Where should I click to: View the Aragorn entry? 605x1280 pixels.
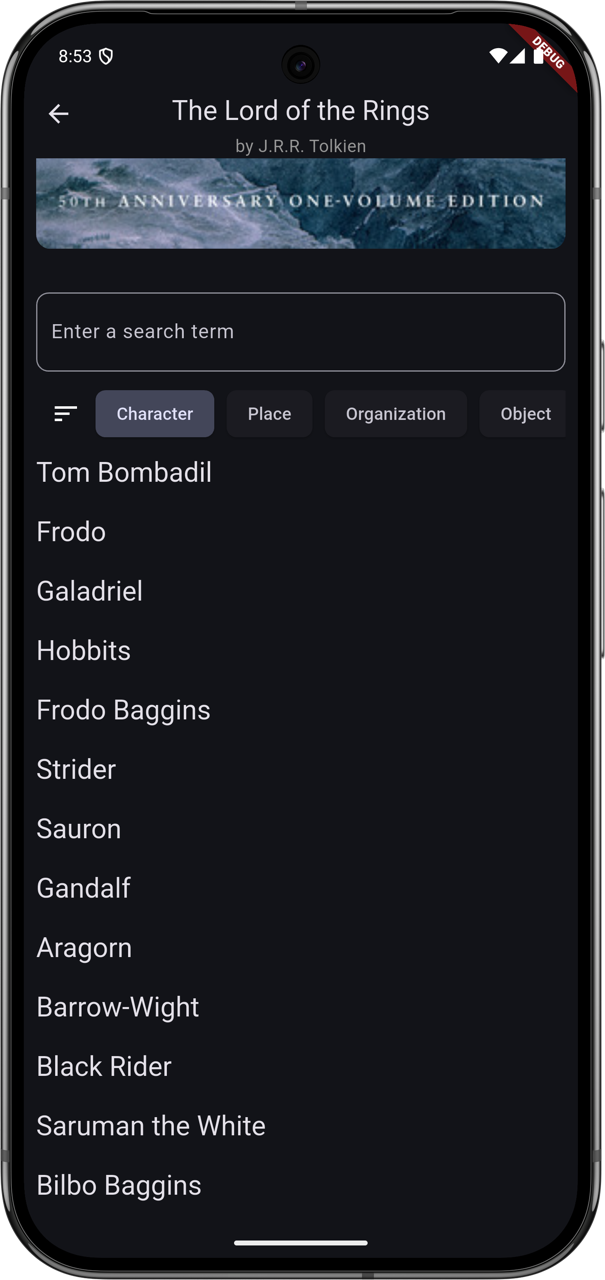click(85, 948)
